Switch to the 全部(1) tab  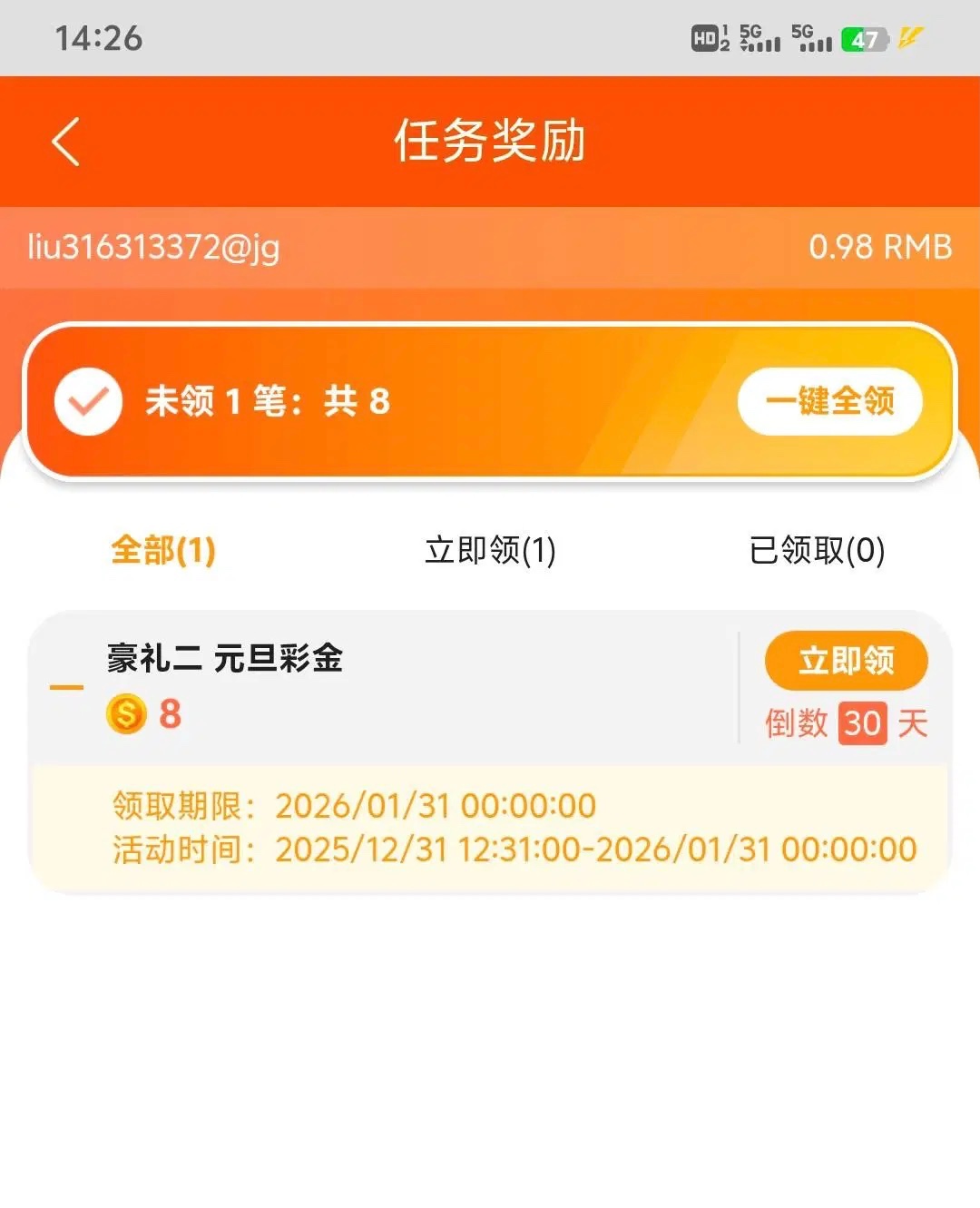[x=163, y=550]
